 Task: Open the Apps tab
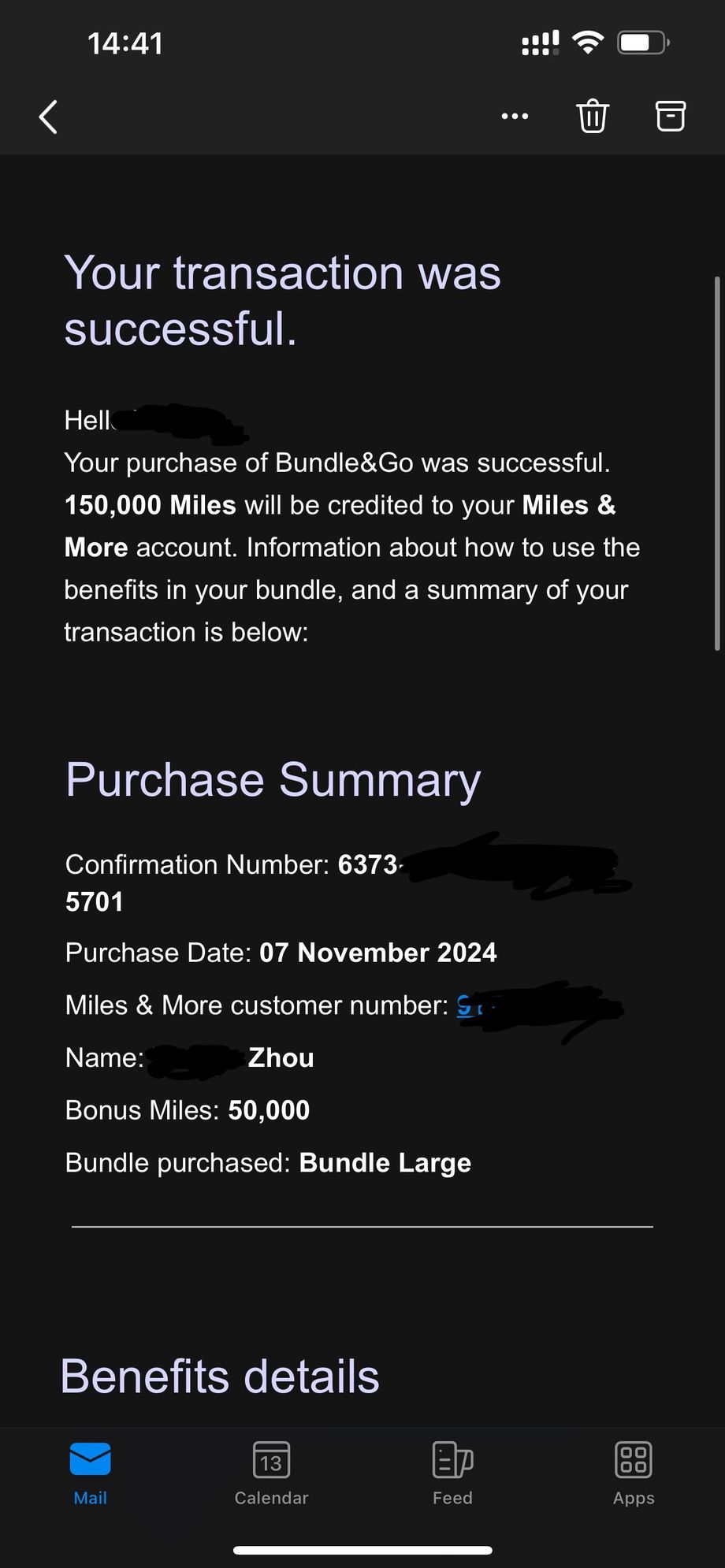click(634, 1472)
